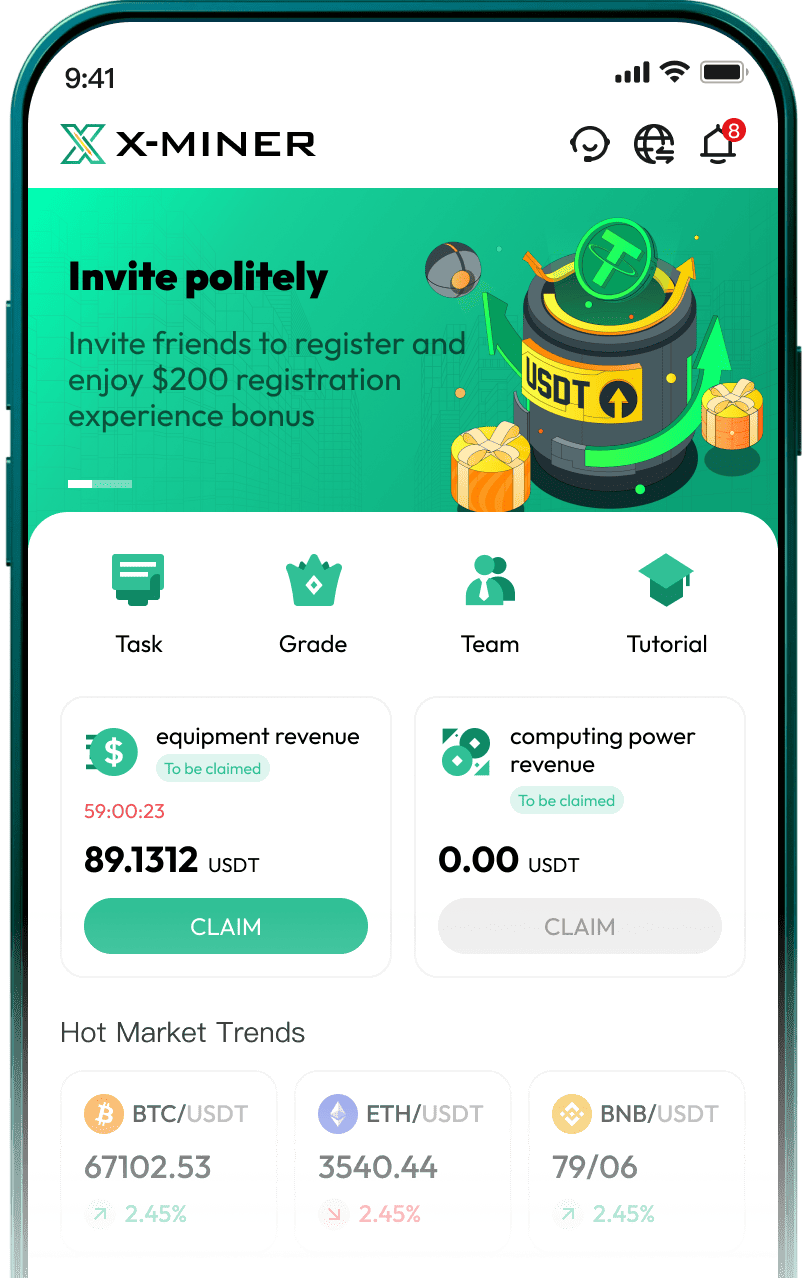Open the ETH/USDT market card

coord(402,1162)
